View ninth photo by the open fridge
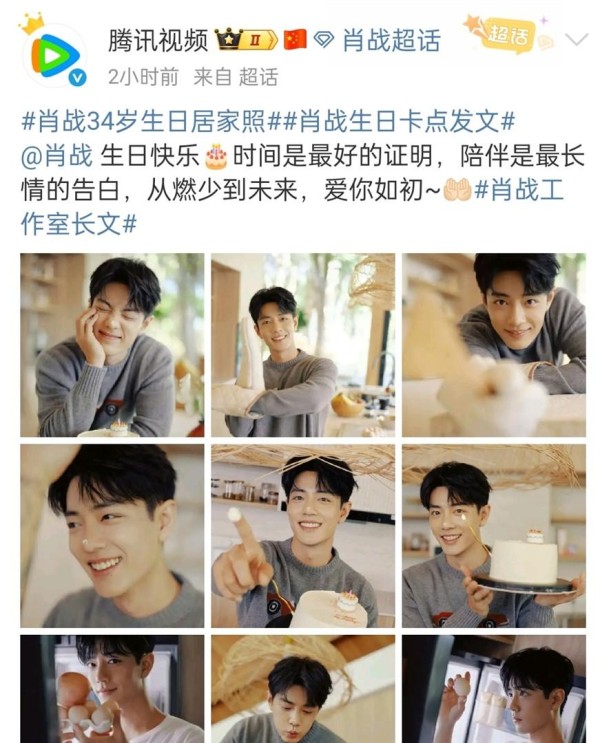 [x=494, y=690]
